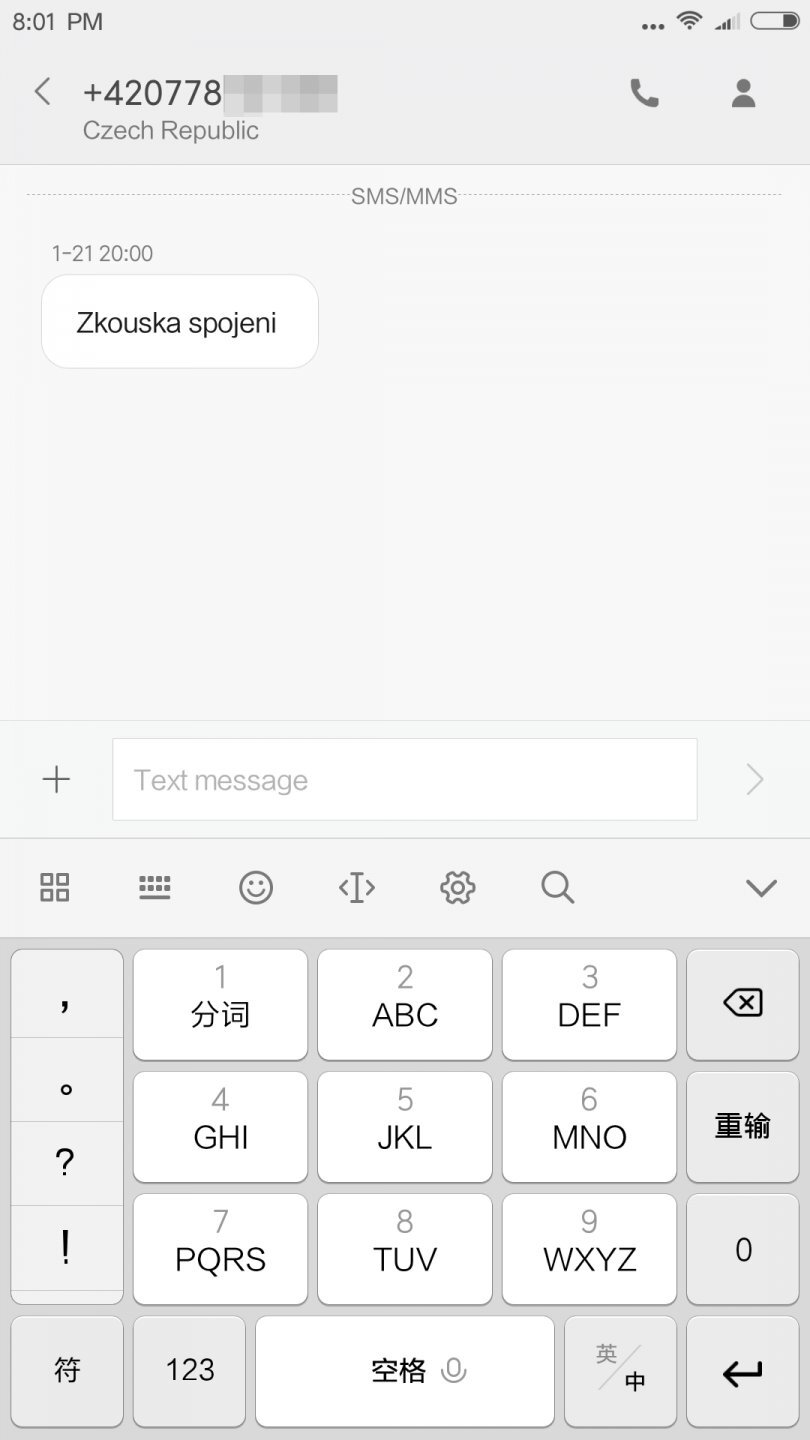Switch to the 123 numeric keypad
Screen dimensions: 810x1440
[190, 1370]
